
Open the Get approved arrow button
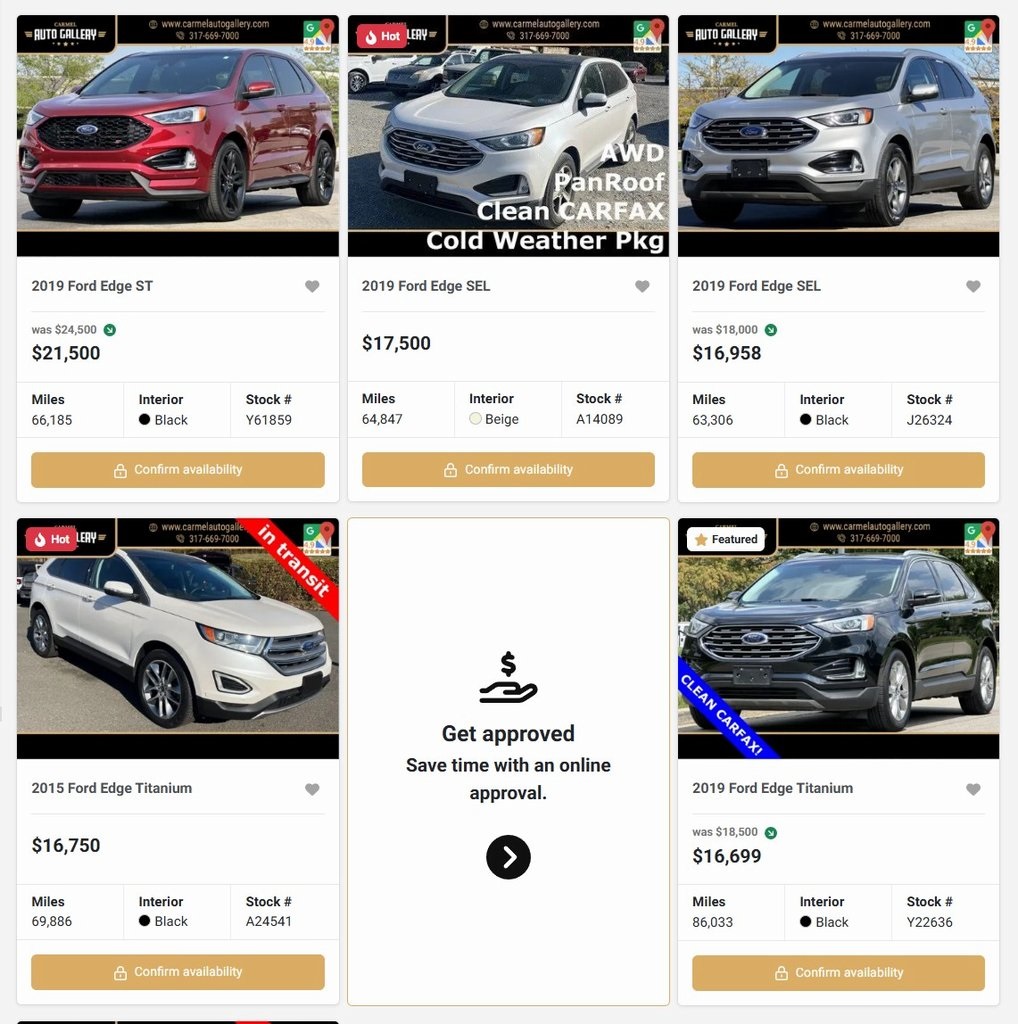click(508, 857)
